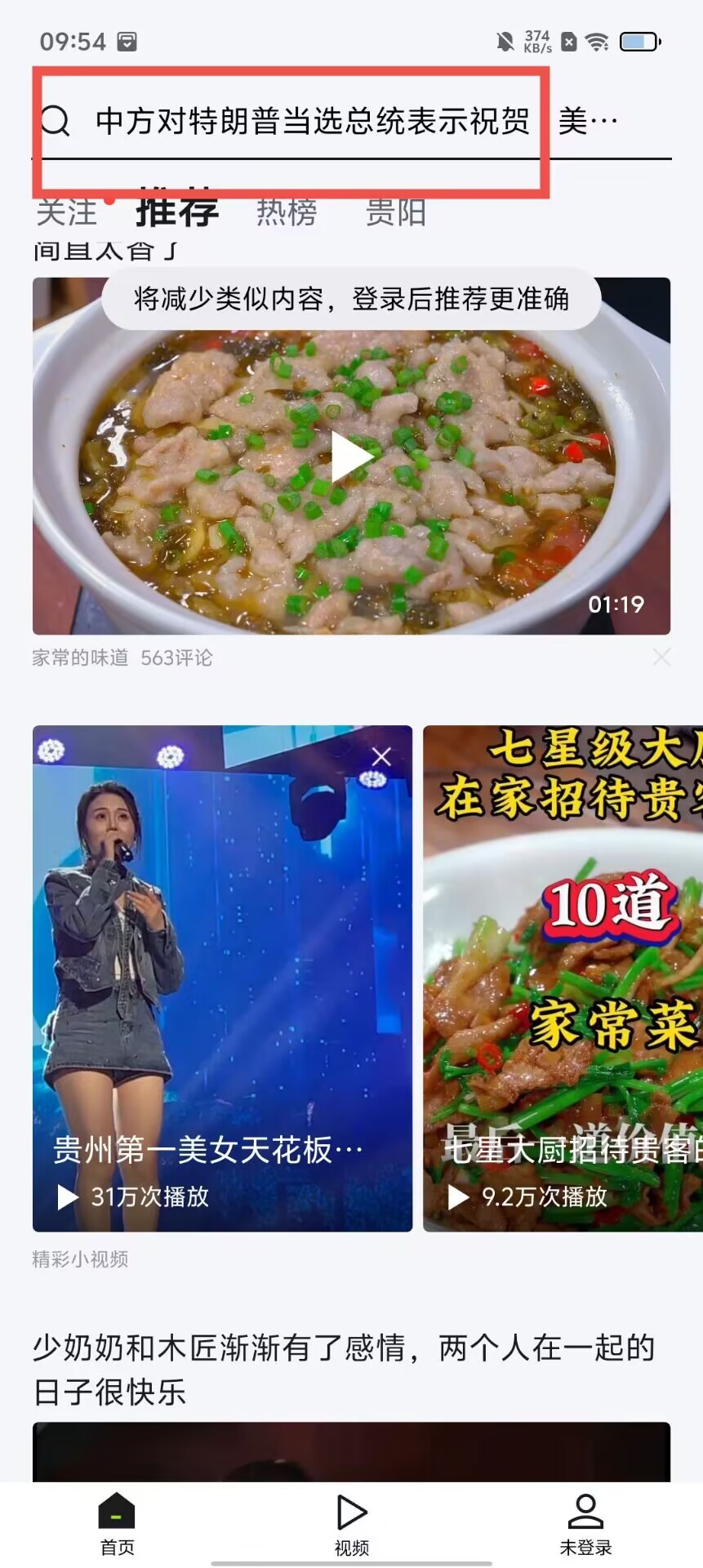Open the 贵阳 local tab
Image resolution: width=703 pixels, height=1568 pixels.
coord(396,212)
